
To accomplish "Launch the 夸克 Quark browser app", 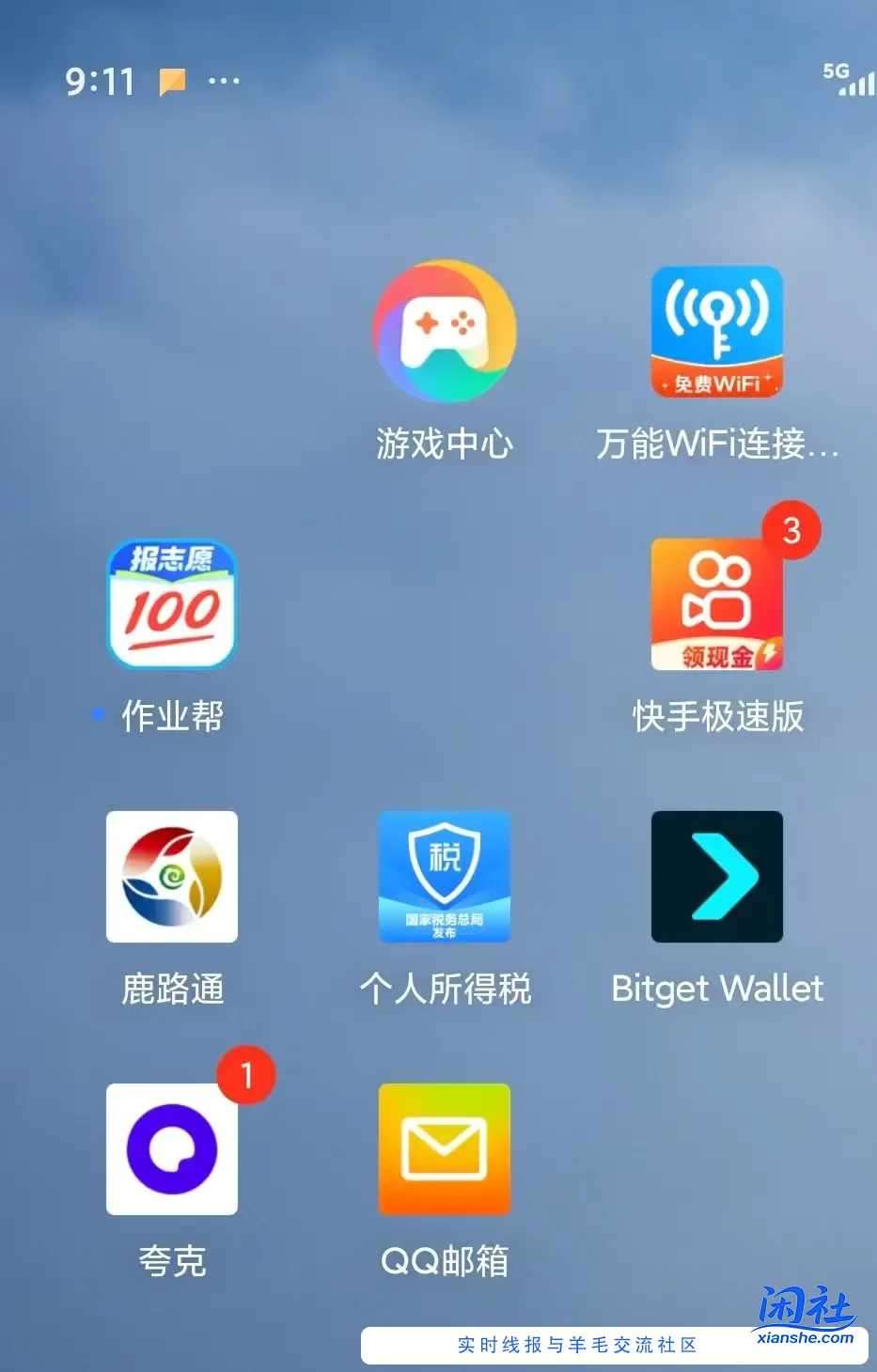I will (171, 1148).
